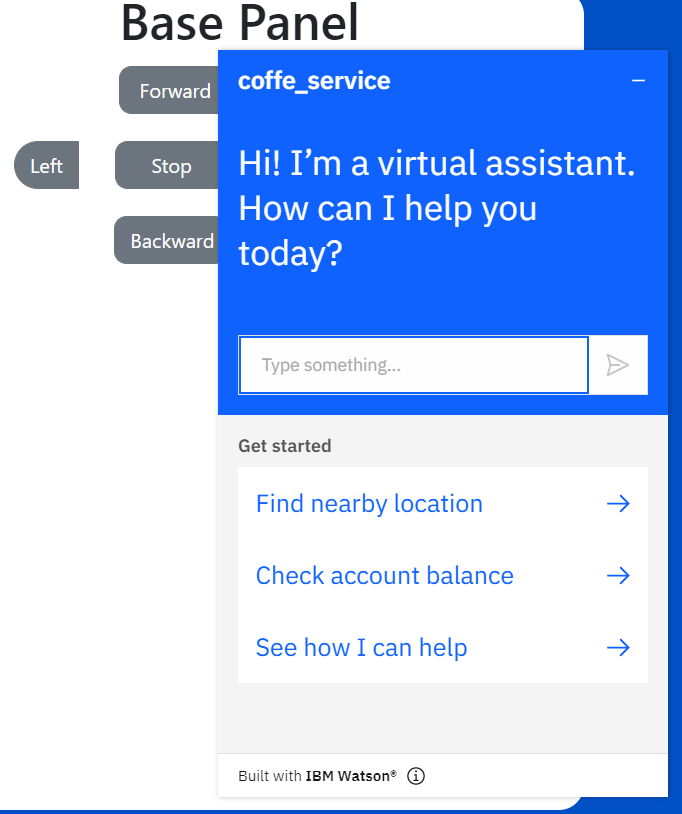
Task: Hit the Stop button
Action: (169, 166)
